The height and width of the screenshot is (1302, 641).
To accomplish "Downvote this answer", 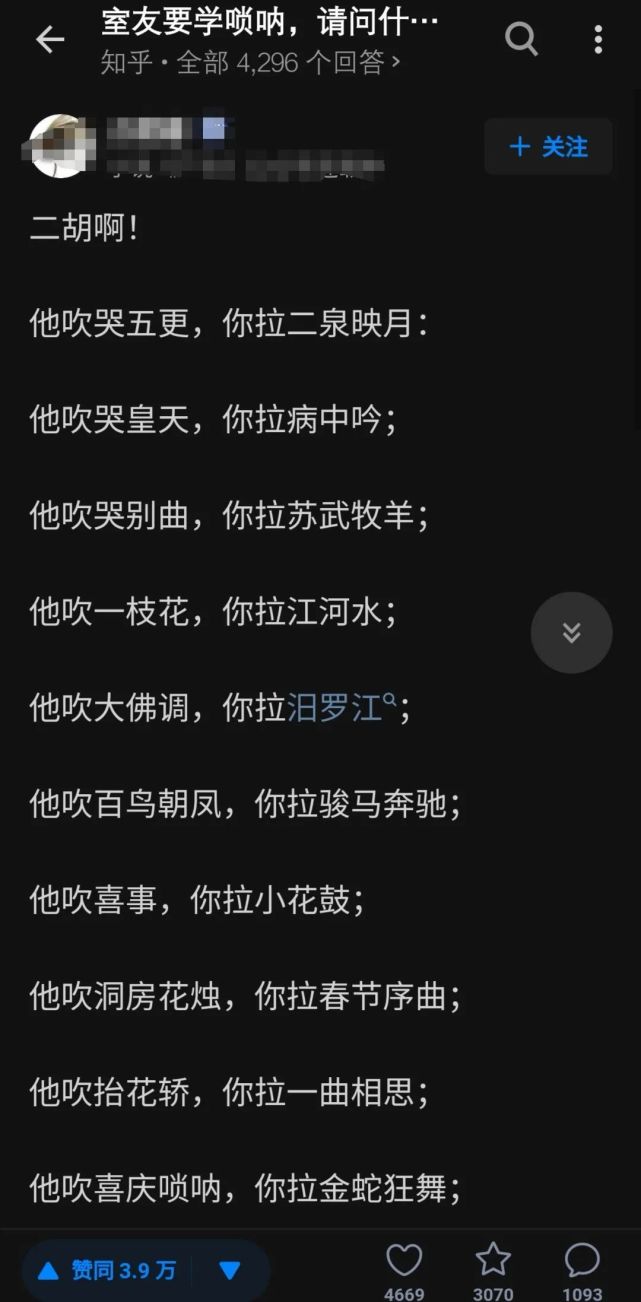I will pos(230,1270).
